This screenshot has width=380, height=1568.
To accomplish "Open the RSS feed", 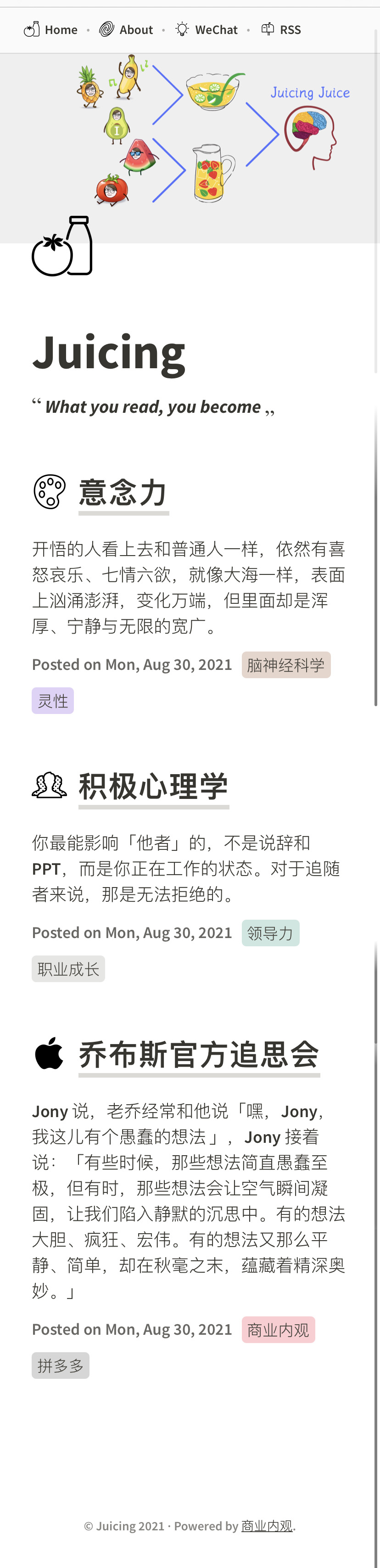I will [x=280, y=29].
